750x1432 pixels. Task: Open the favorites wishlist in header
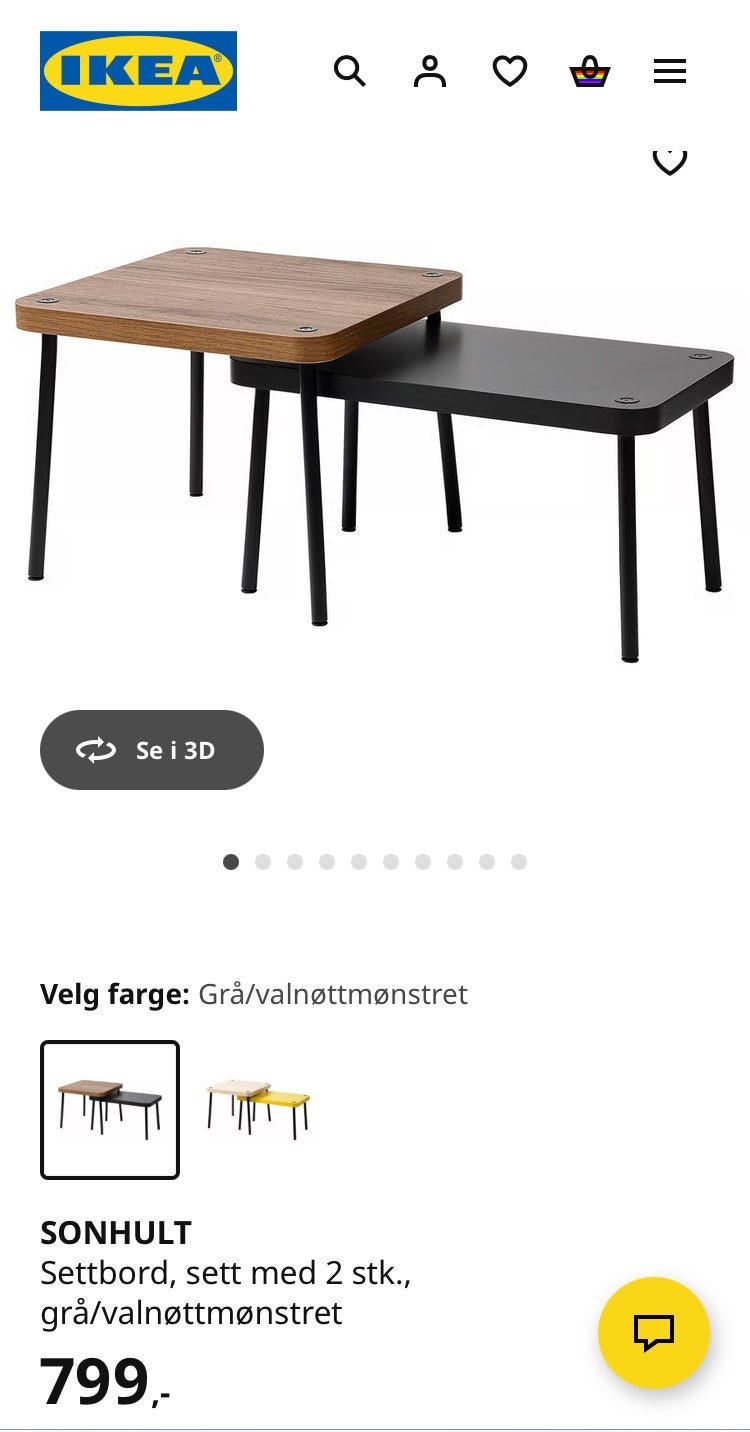tap(510, 71)
